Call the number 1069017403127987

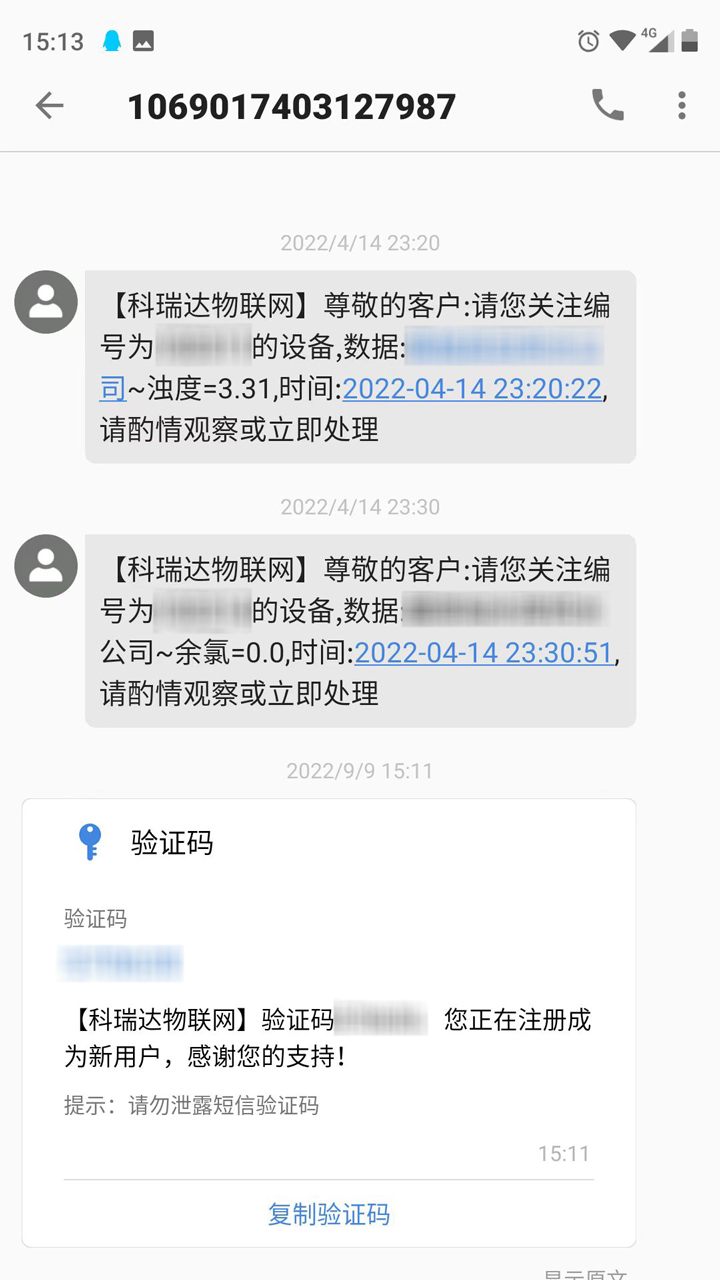(x=607, y=105)
